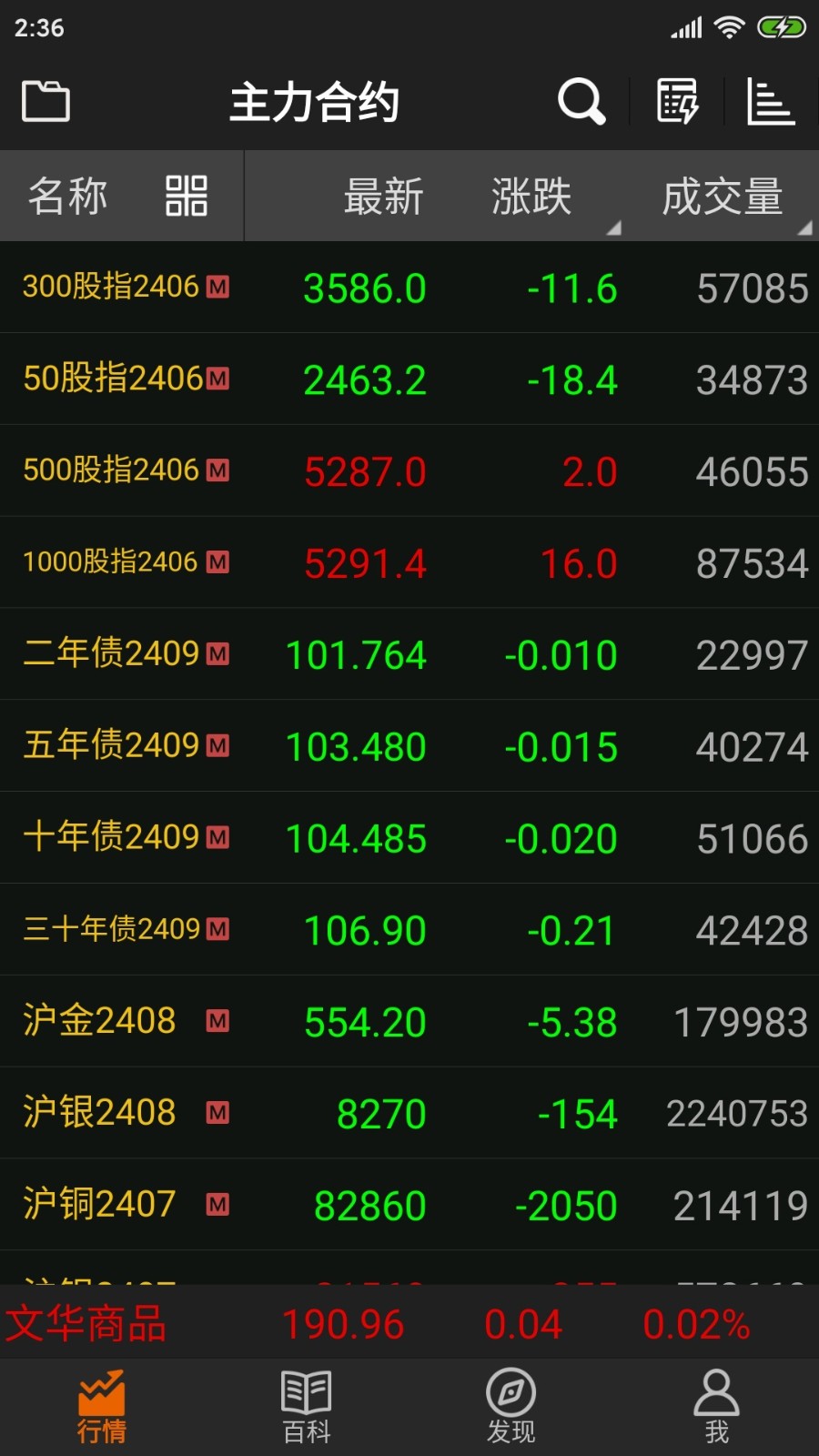The height and width of the screenshot is (1456, 819).
Task: Select the 沪铜2407 copper contract
Action: [409, 1205]
